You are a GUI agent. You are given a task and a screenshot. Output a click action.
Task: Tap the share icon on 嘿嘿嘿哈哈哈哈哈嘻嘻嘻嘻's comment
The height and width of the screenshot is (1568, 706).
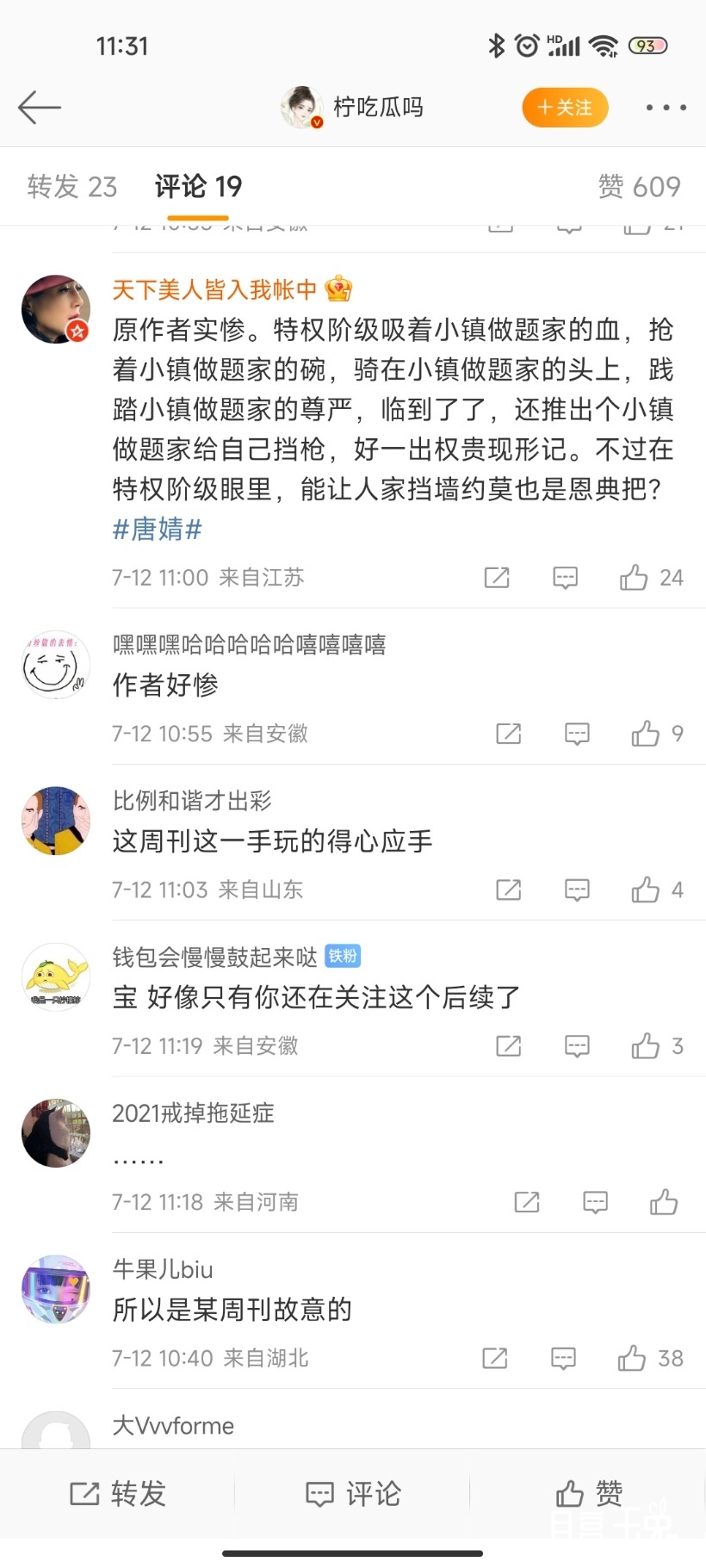508,734
